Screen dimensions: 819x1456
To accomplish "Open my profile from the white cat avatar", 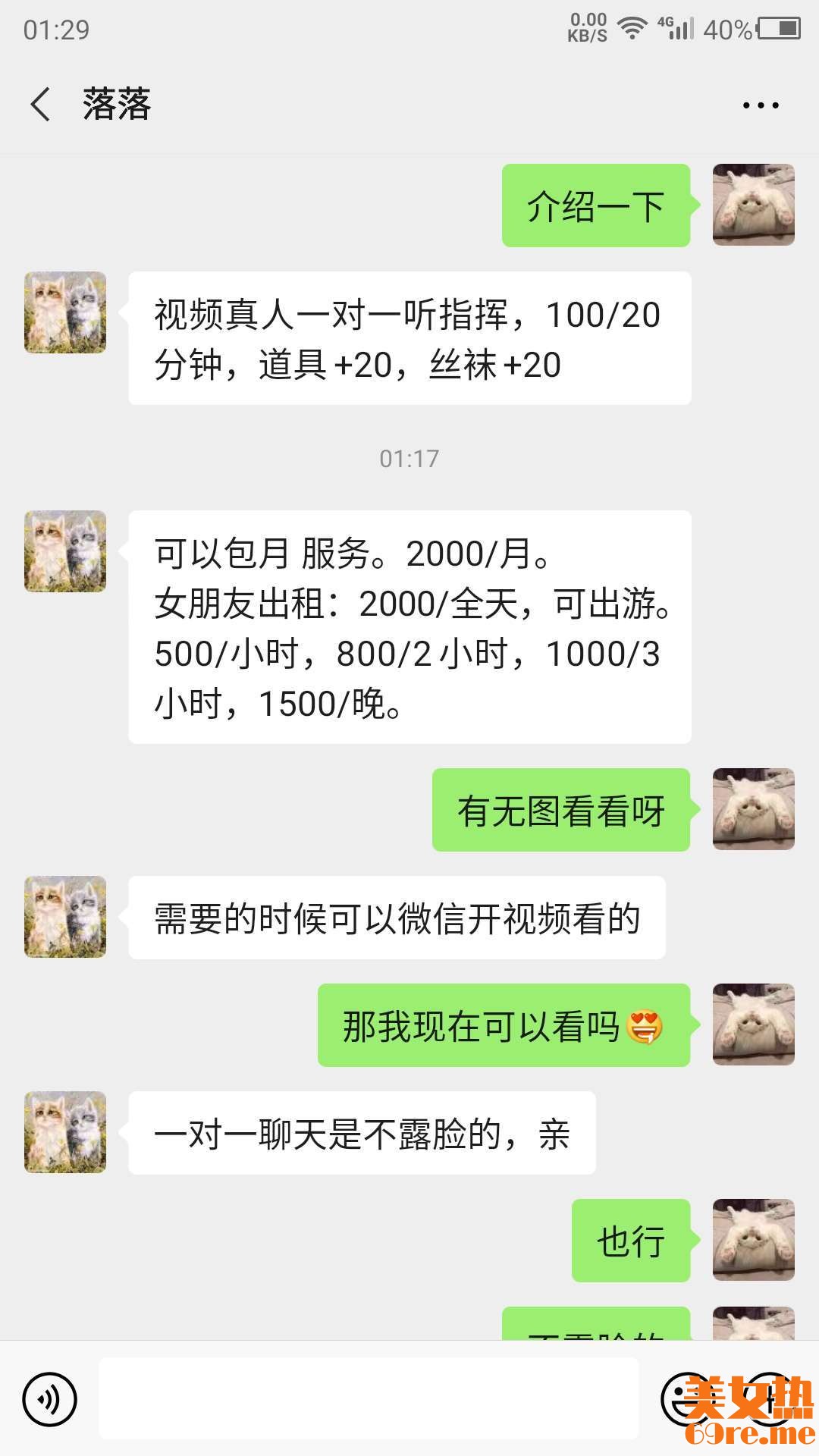I will click(x=753, y=205).
